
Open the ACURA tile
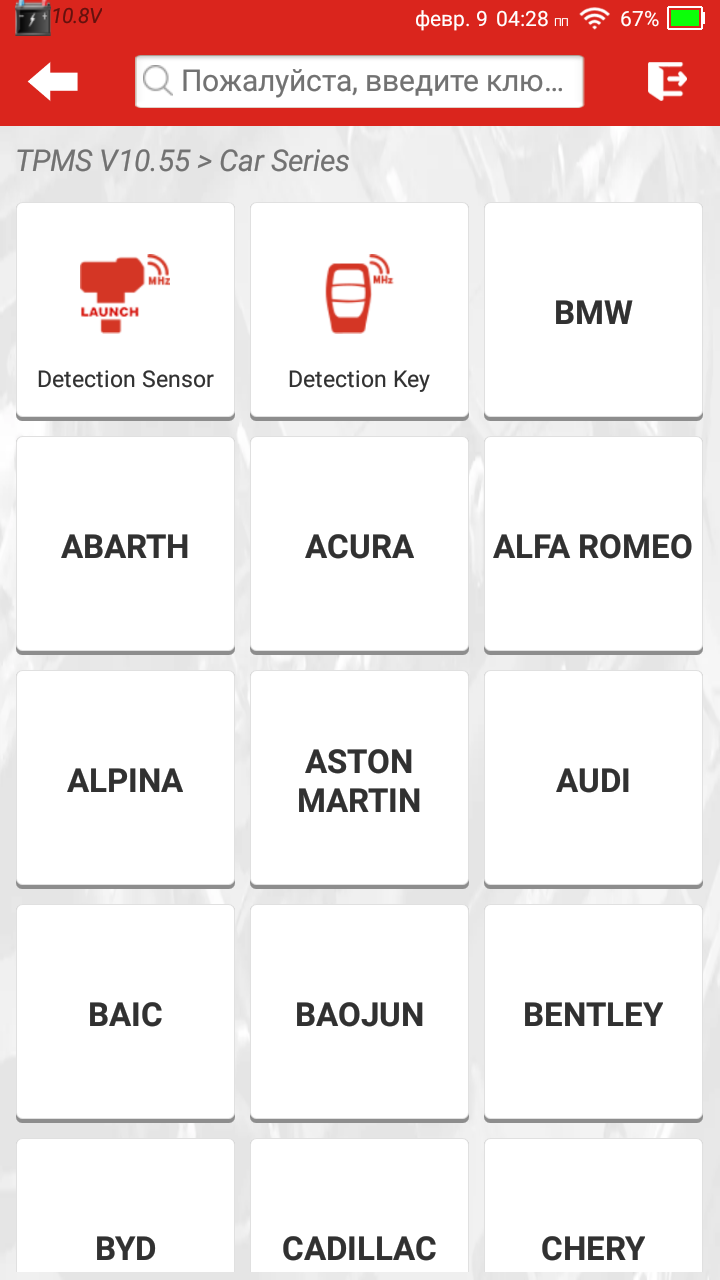pyautogui.click(x=359, y=545)
